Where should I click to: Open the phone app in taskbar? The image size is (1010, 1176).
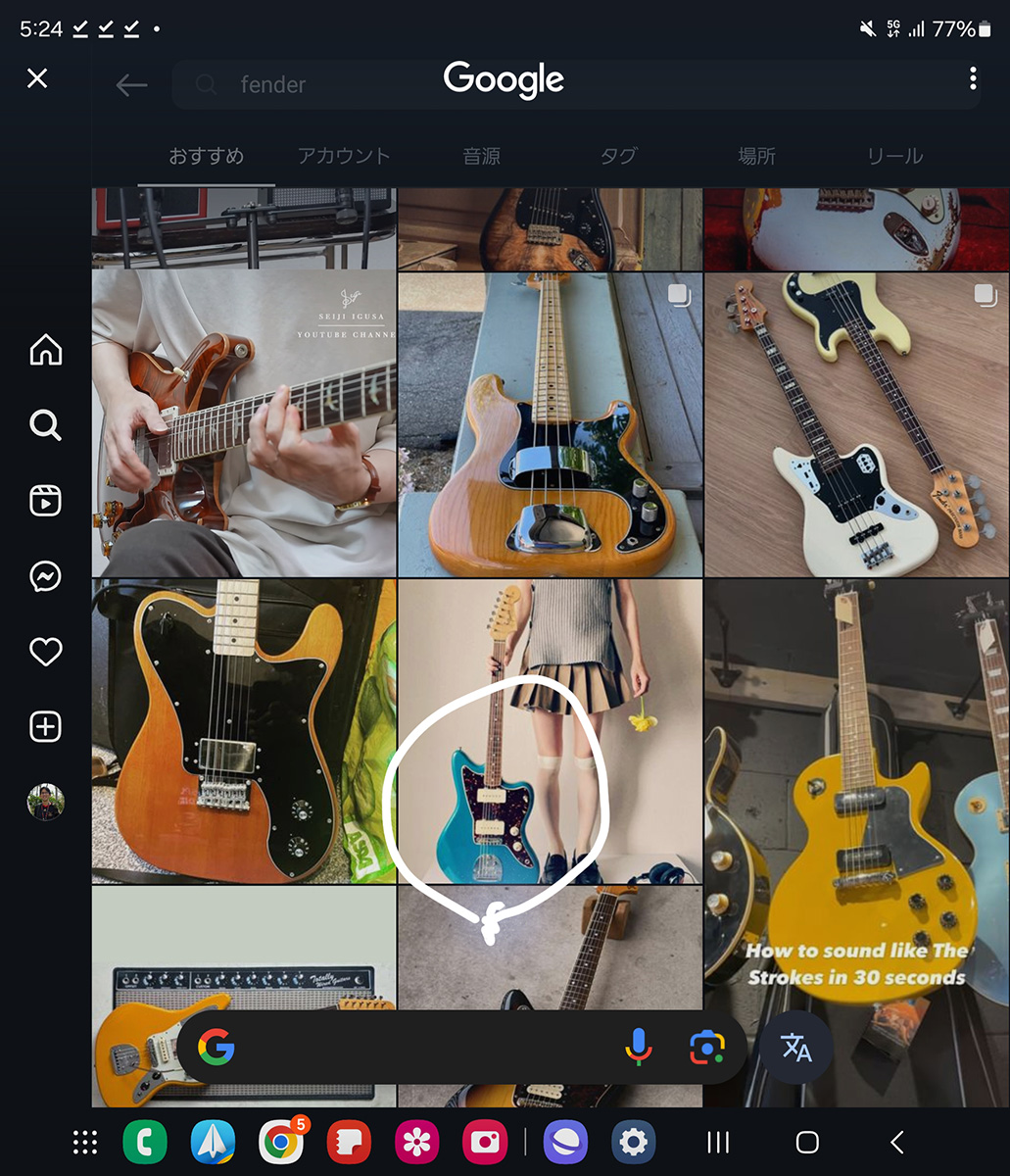pyautogui.click(x=144, y=1142)
